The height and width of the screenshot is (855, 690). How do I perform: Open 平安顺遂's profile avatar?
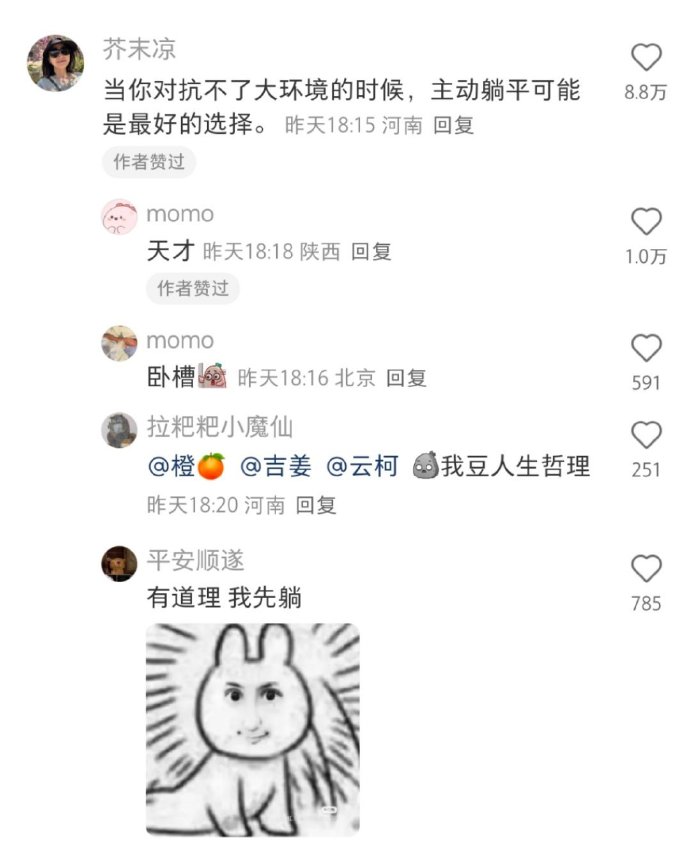(x=119, y=564)
